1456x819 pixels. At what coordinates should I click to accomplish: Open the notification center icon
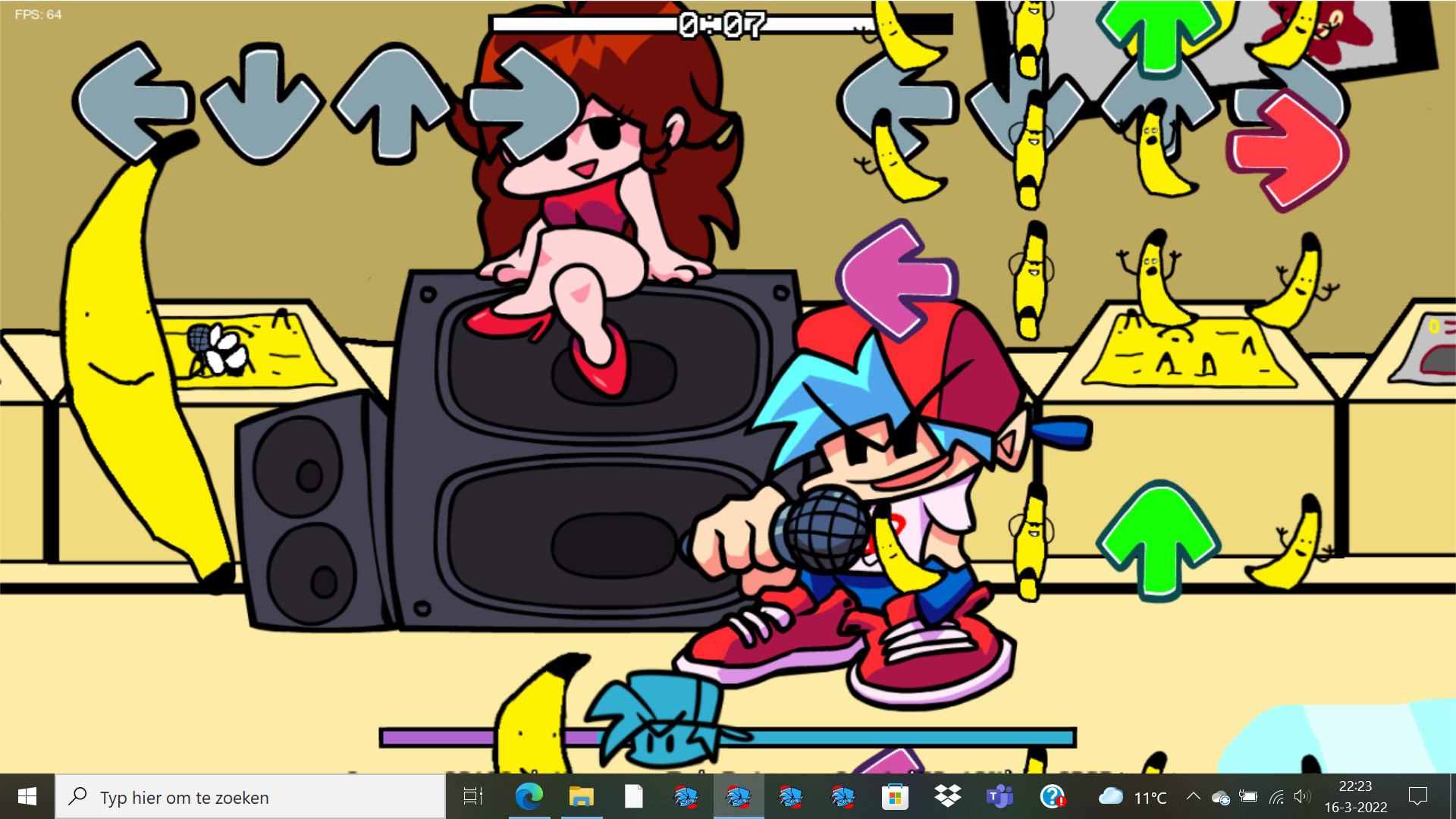[1417, 796]
